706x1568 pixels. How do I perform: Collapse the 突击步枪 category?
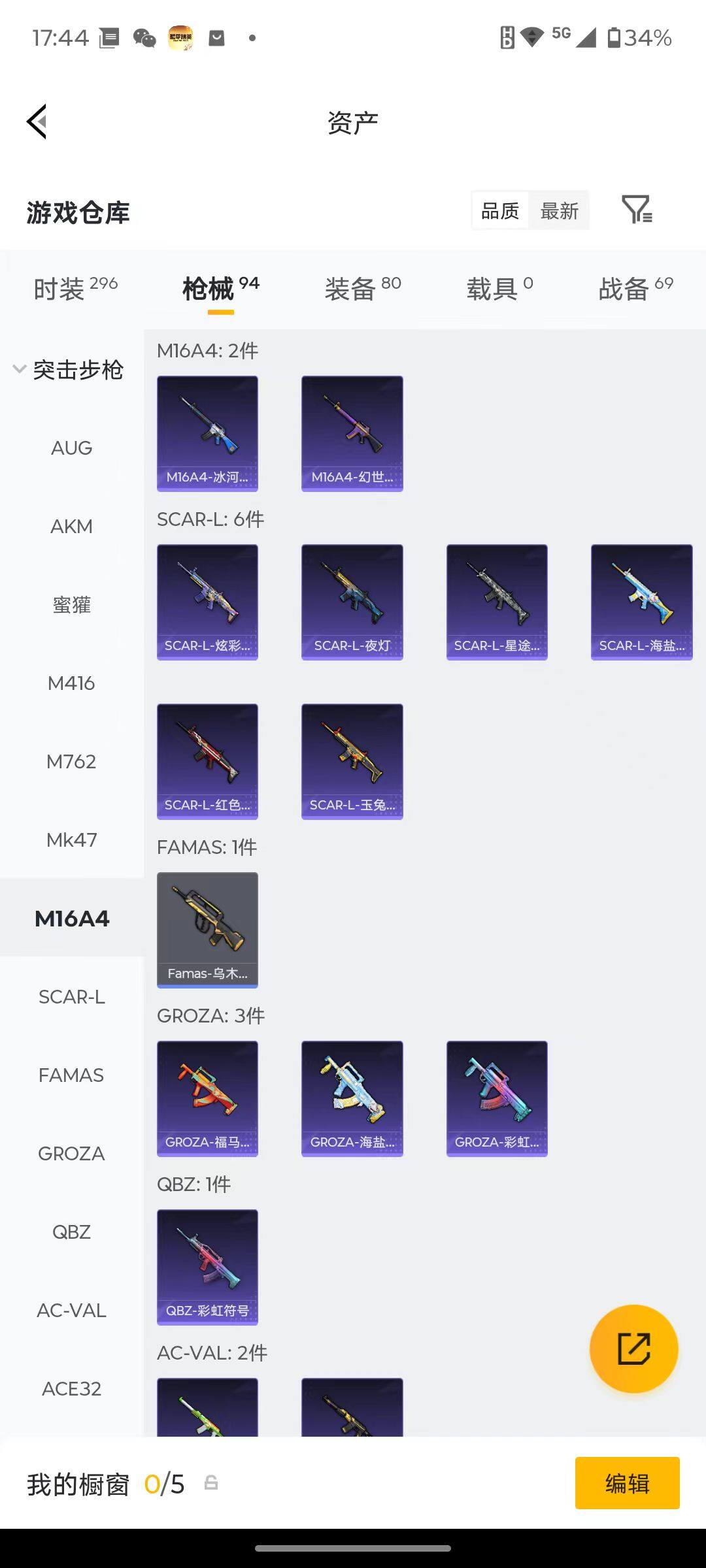[69, 370]
